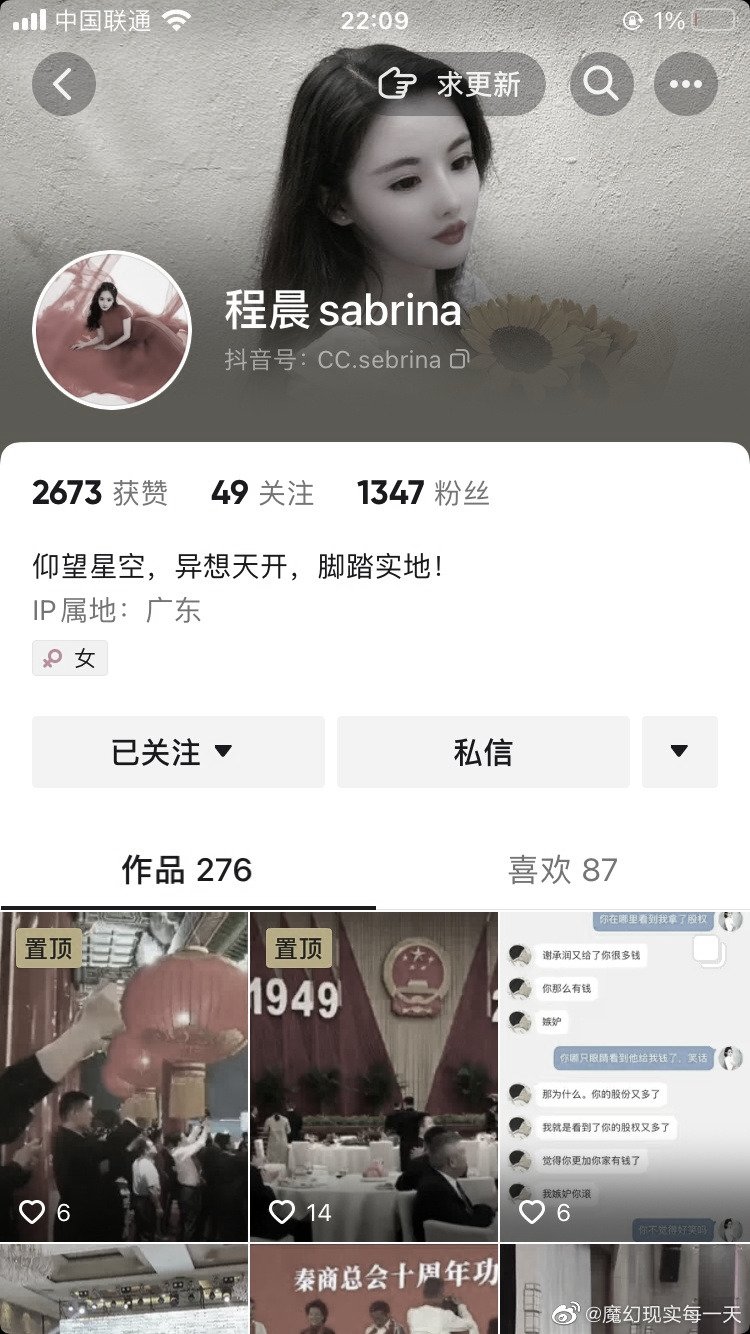
Task: Switch to the 作品 276 tab
Action: pos(187,870)
